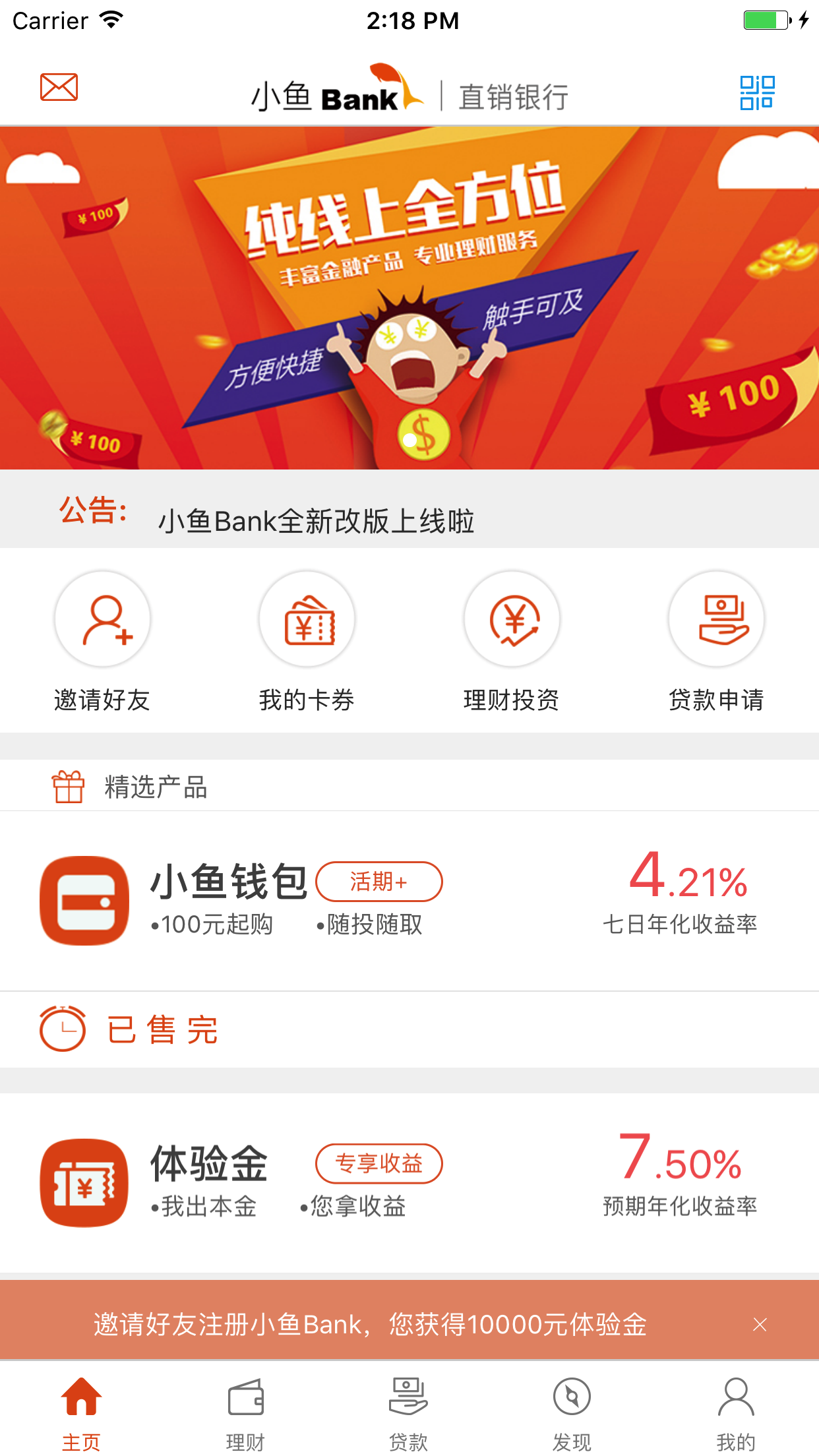Open 我的卡券
The height and width of the screenshot is (1456, 819).
(307, 641)
